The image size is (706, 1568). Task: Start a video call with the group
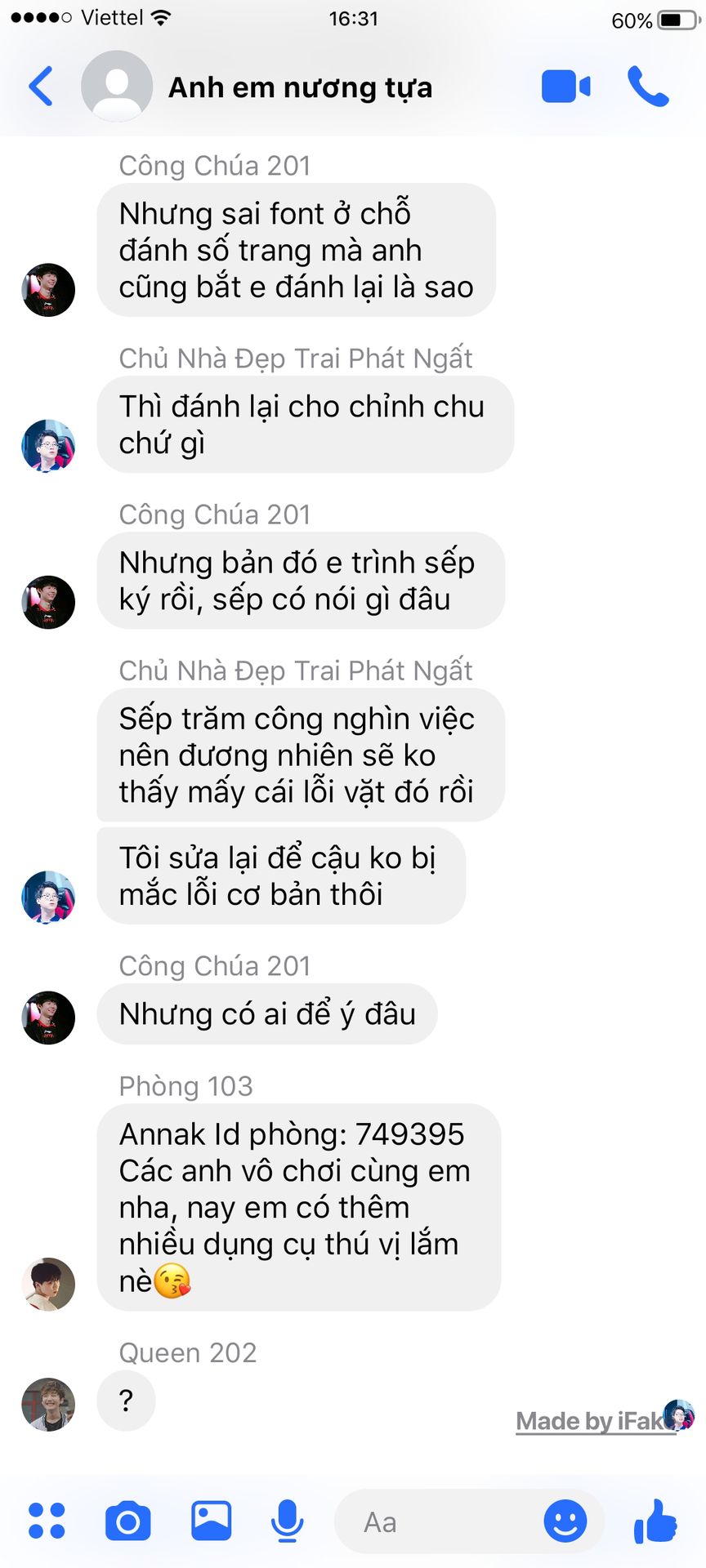(565, 87)
